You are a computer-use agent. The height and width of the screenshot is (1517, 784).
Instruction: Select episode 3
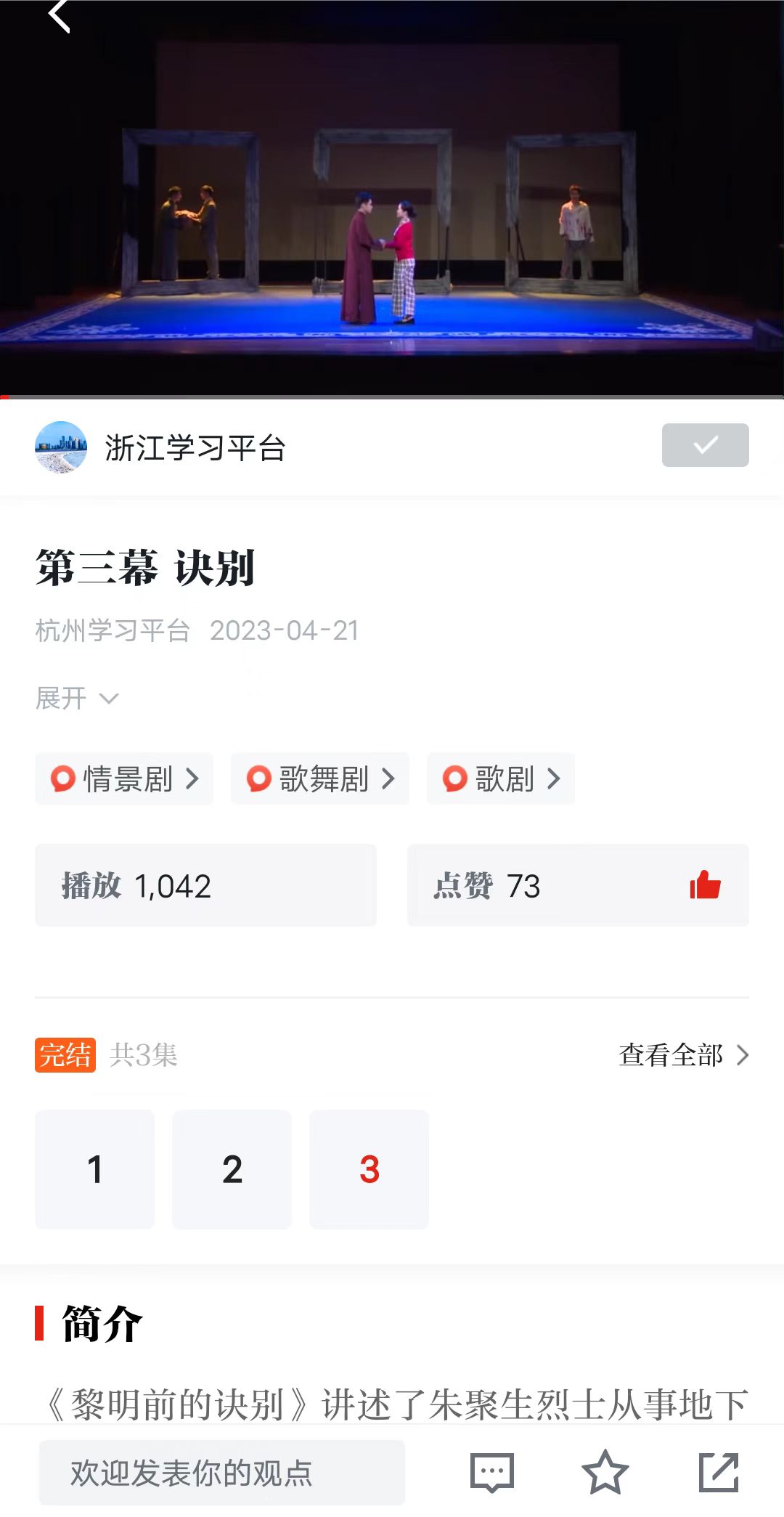(x=369, y=1169)
